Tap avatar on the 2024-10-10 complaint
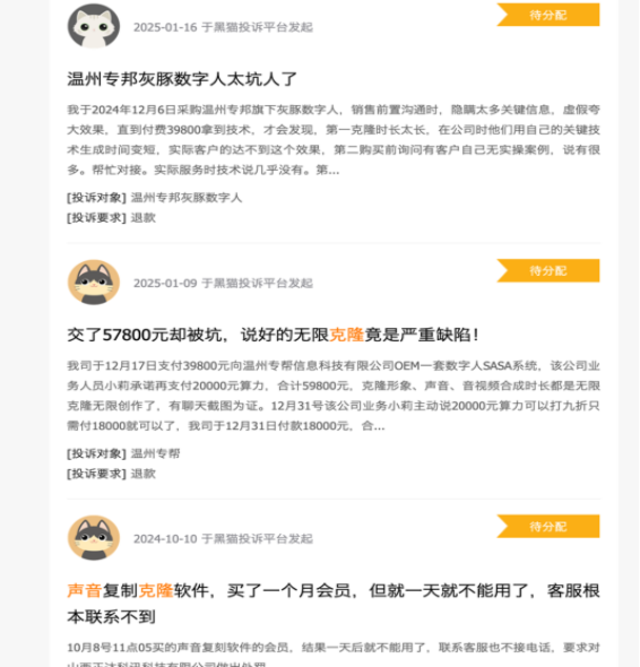This screenshot has height=667, width=640. pyautogui.click(x=93, y=539)
